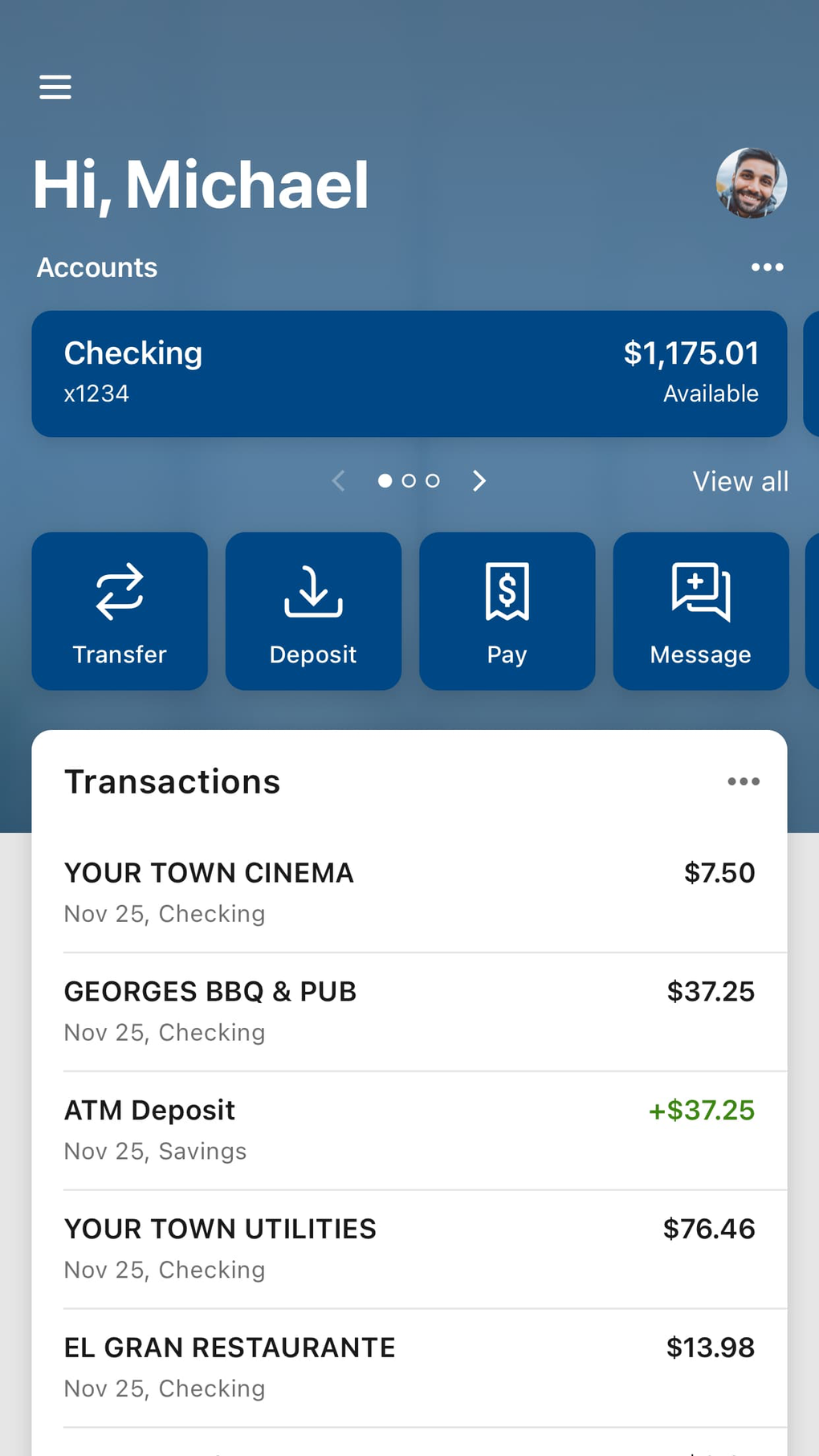Open the Accounts overflow options

pos(767,267)
